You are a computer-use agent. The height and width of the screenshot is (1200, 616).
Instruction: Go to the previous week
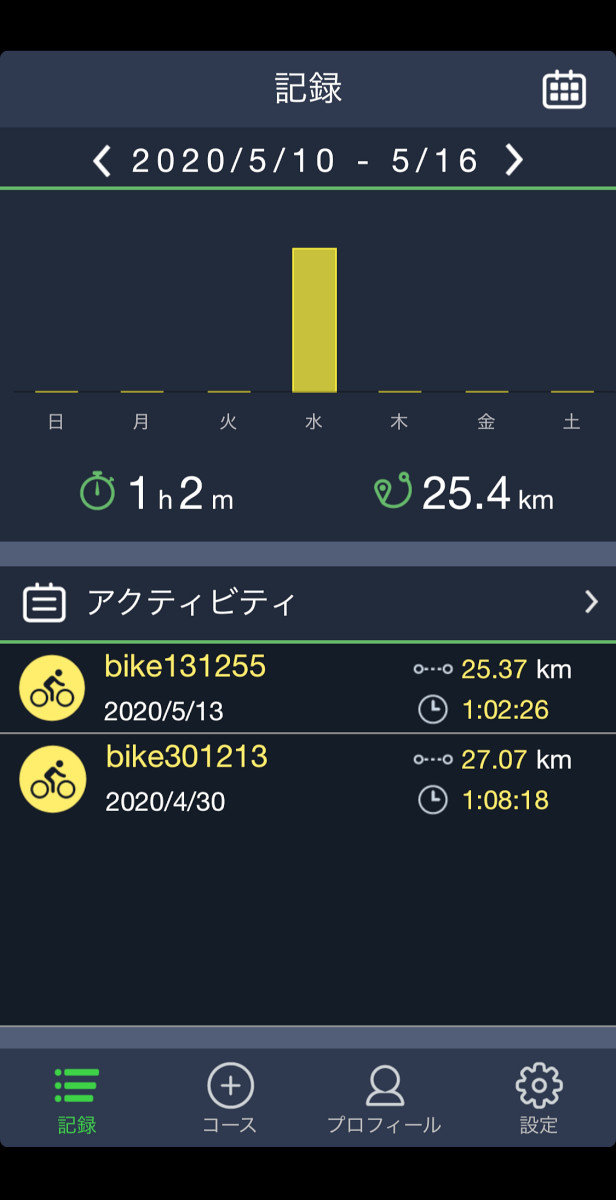click(102, 160)
